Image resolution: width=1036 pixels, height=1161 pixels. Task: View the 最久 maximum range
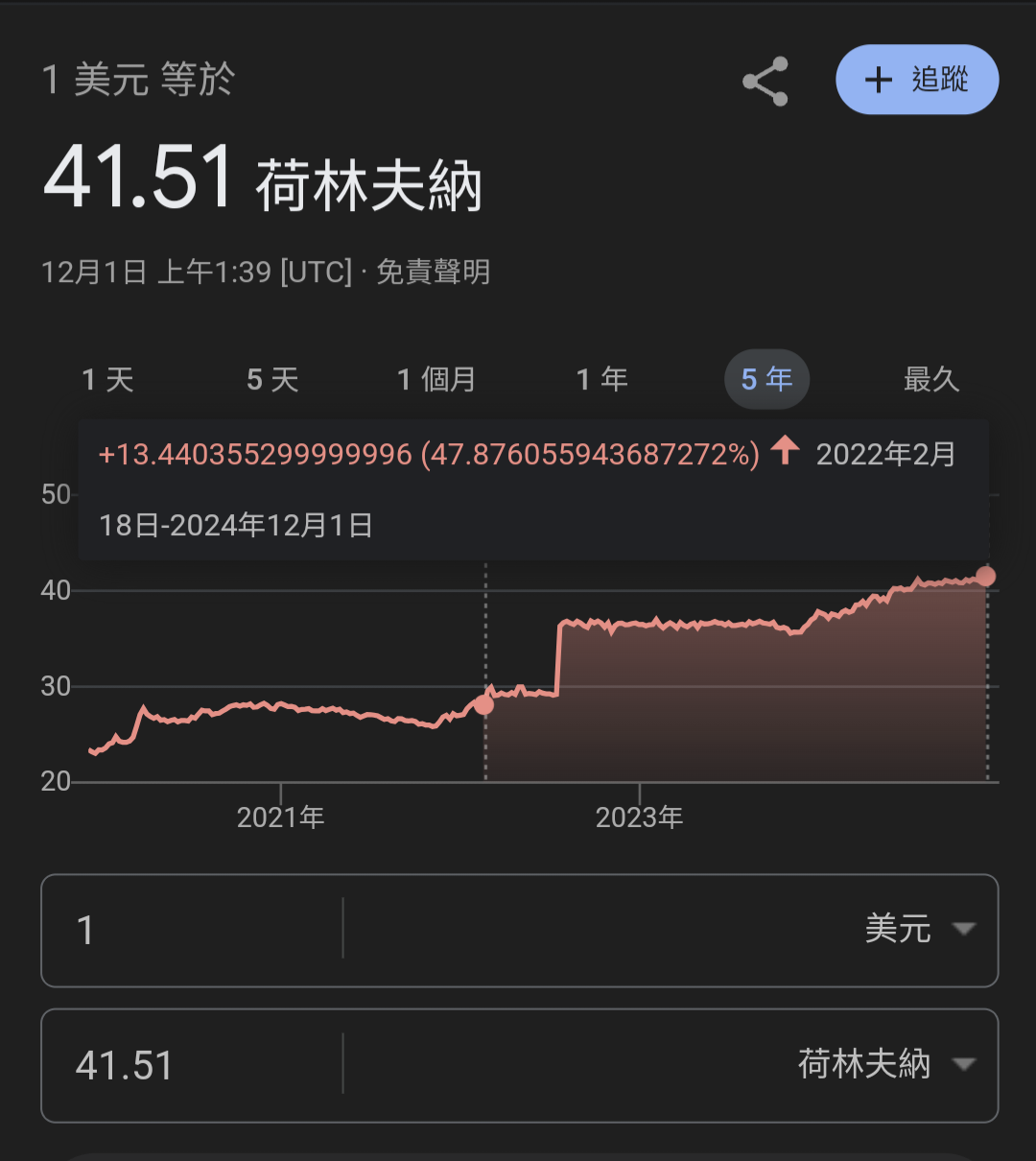click(x=930, y=380)
